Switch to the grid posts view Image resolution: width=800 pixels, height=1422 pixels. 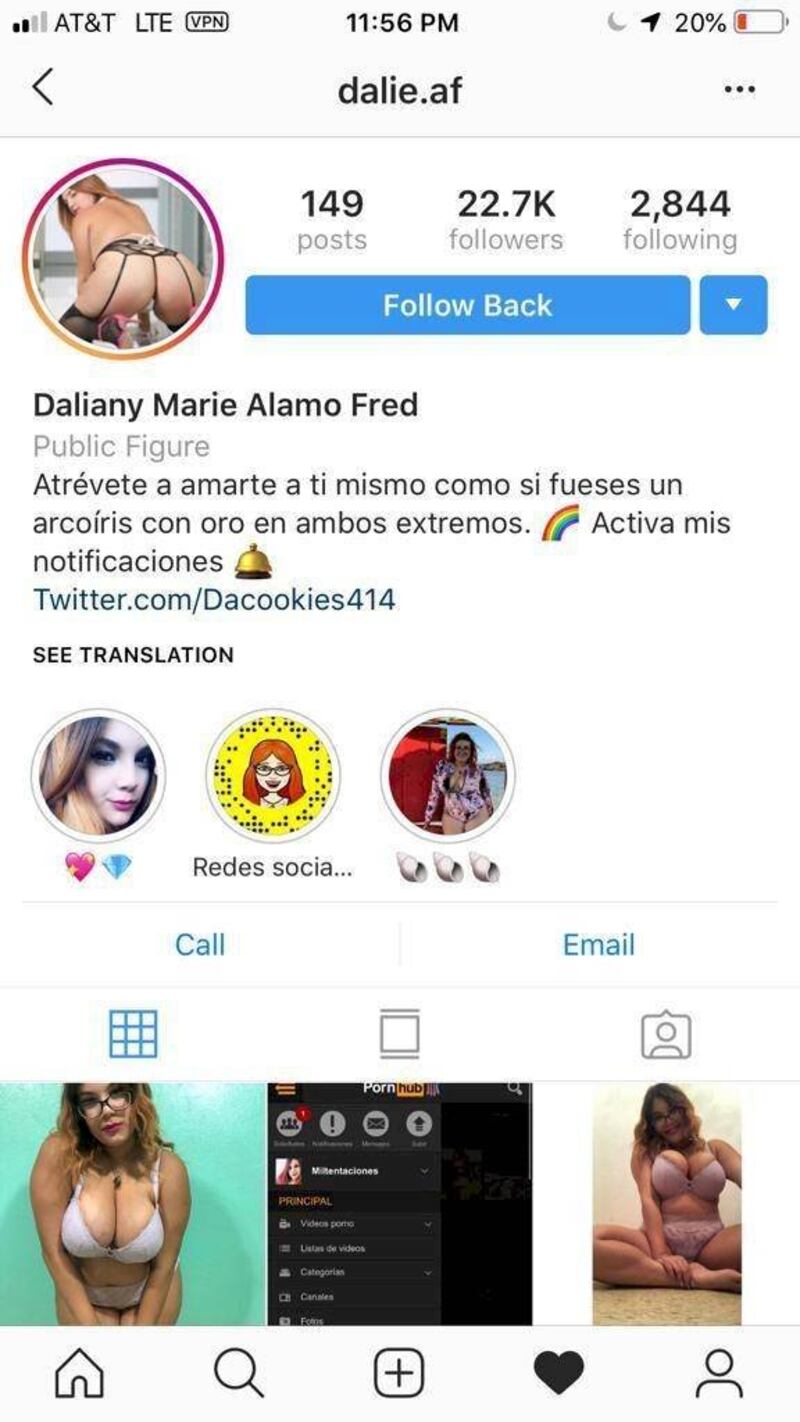pyautogui.click(x=133, y=1034)
